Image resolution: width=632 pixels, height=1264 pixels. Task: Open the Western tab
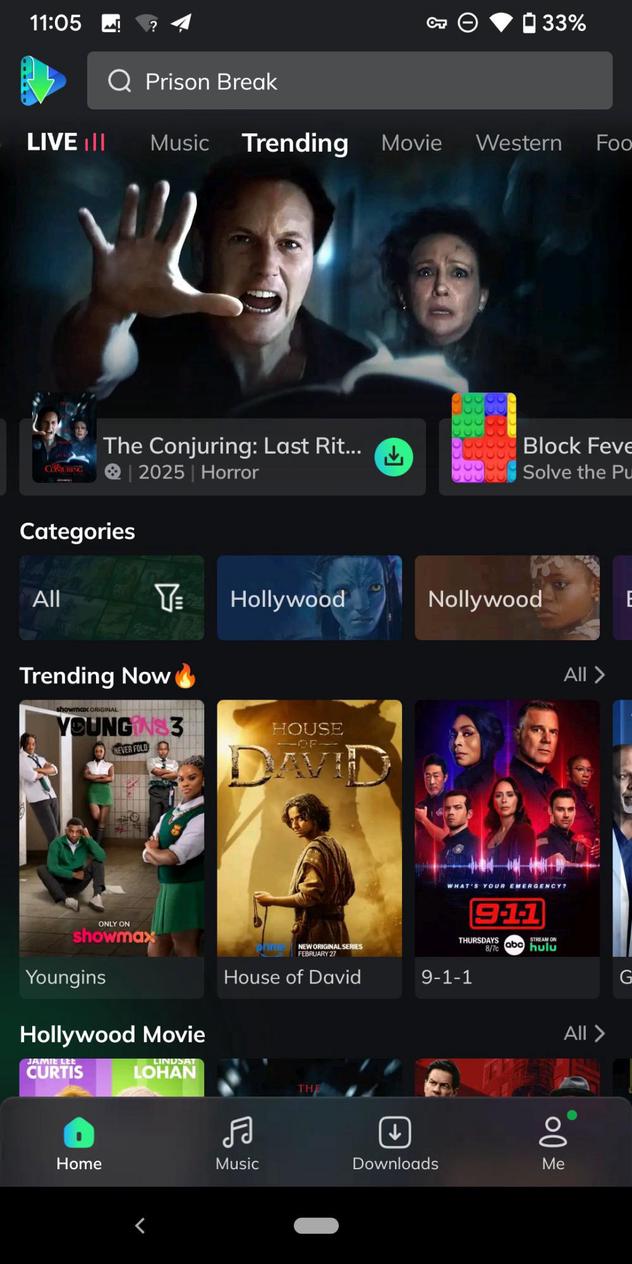pyautogui.click(x=518, y=143)
